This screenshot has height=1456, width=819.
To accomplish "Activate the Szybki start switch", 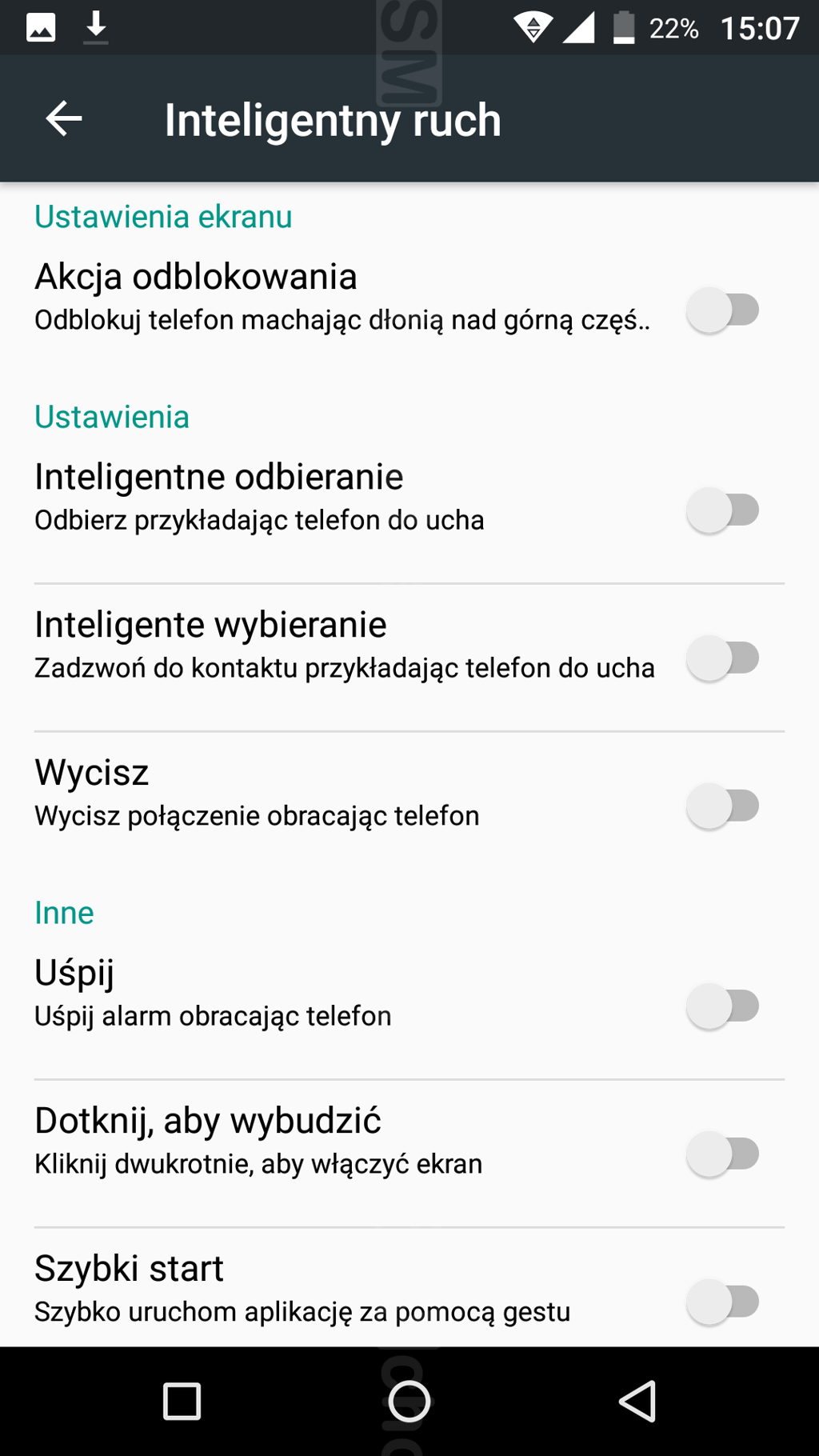I will coord(722,1302).
